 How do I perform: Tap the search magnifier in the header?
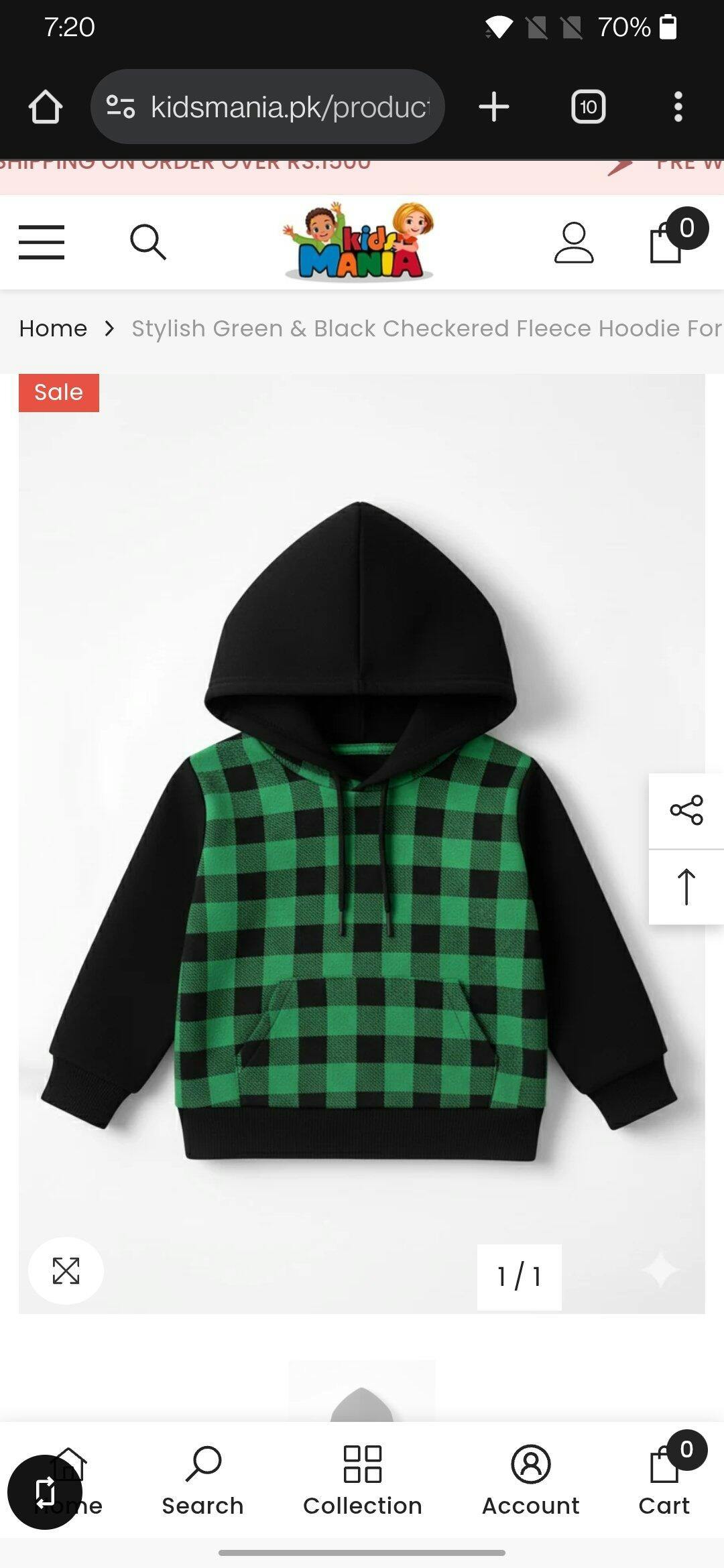(x=147, y=242)
